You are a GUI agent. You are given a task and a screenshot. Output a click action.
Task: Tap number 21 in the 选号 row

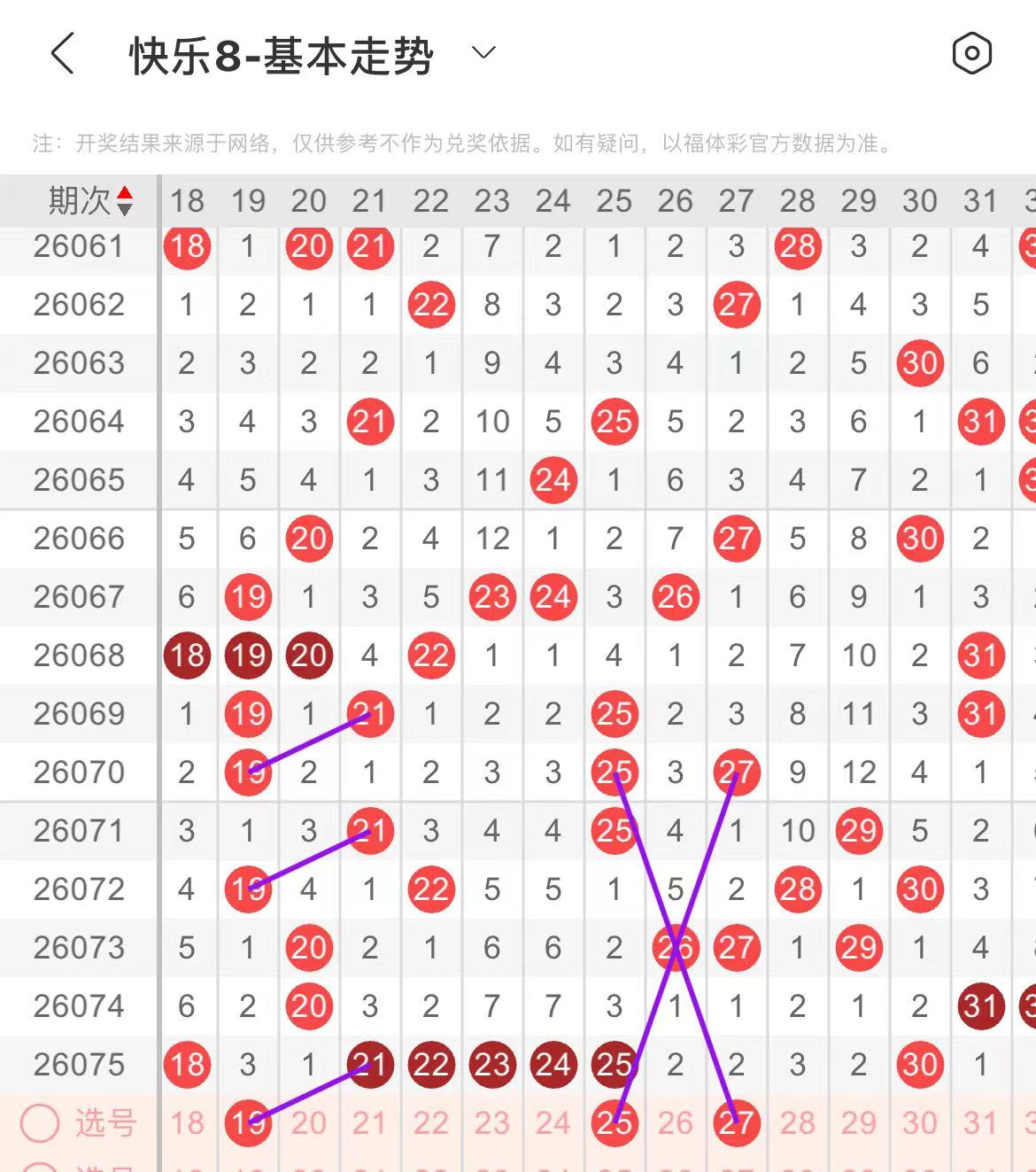370,1123
